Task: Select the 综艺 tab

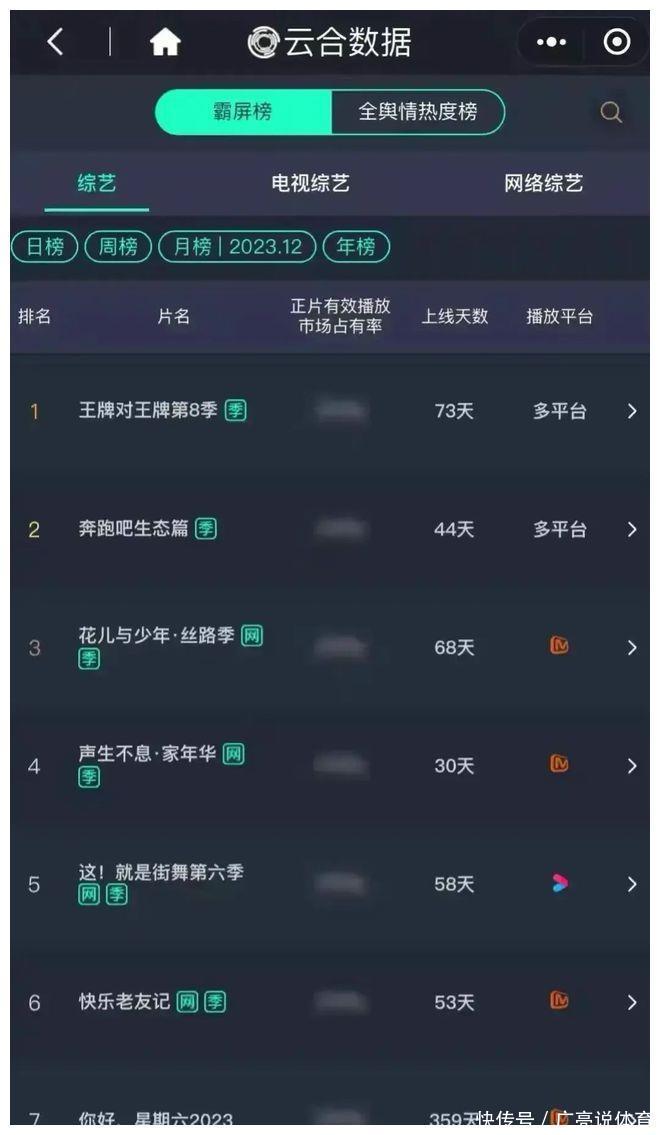Action: 97,183
